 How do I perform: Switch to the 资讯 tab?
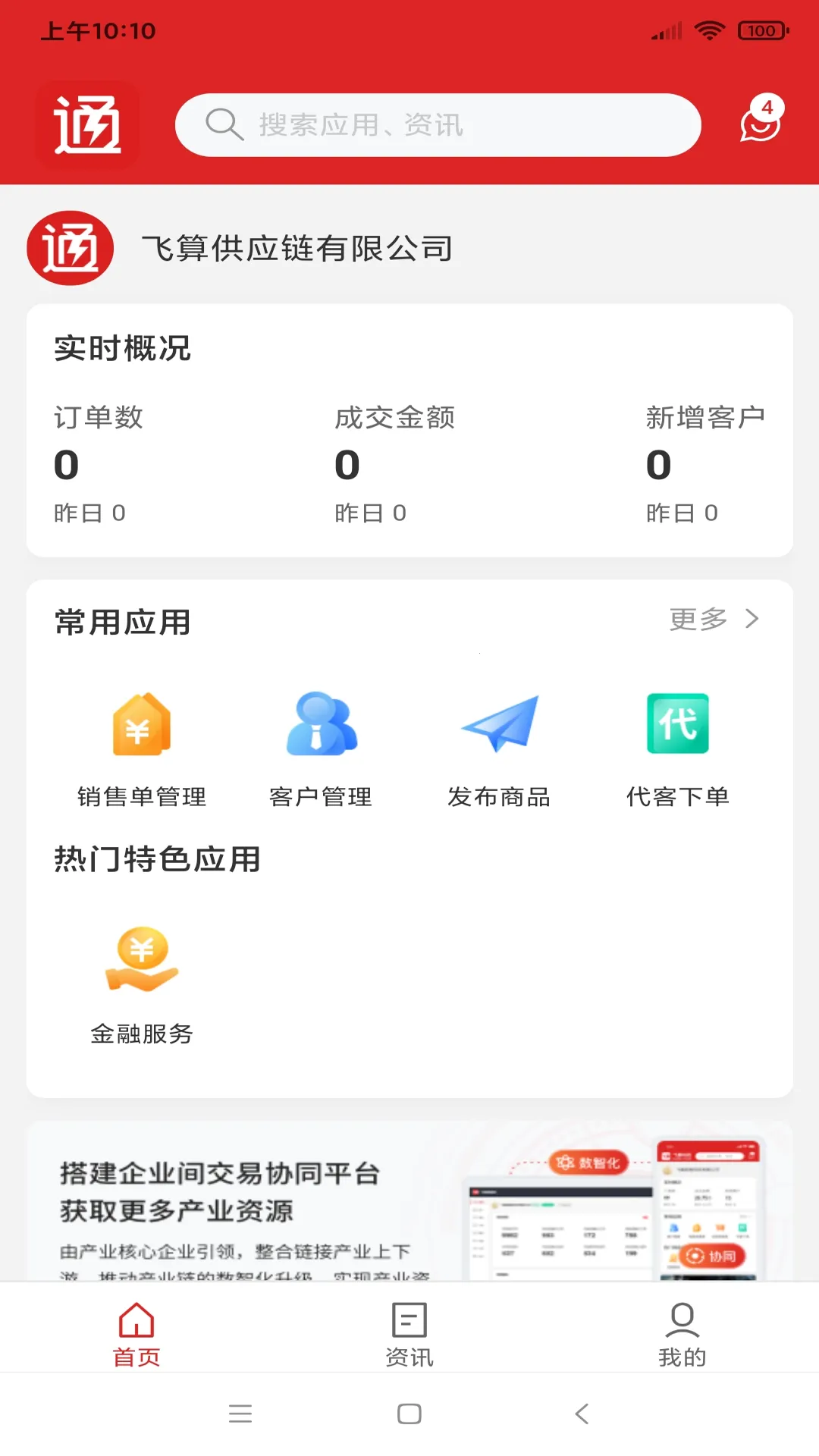point(409,1331)
